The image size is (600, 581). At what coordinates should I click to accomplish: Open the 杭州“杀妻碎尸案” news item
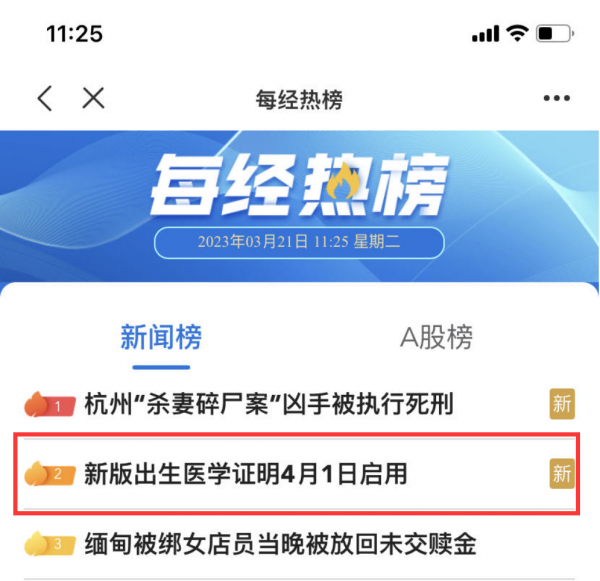click(x=269, y=404)
